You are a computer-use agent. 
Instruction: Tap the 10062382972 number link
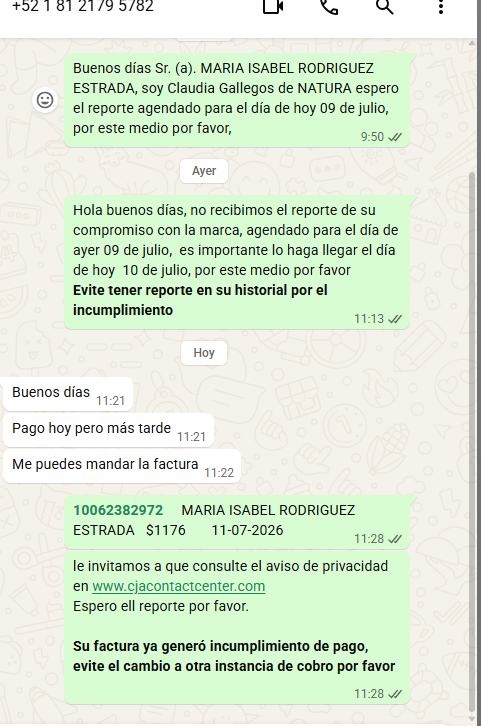click(118, 510)
